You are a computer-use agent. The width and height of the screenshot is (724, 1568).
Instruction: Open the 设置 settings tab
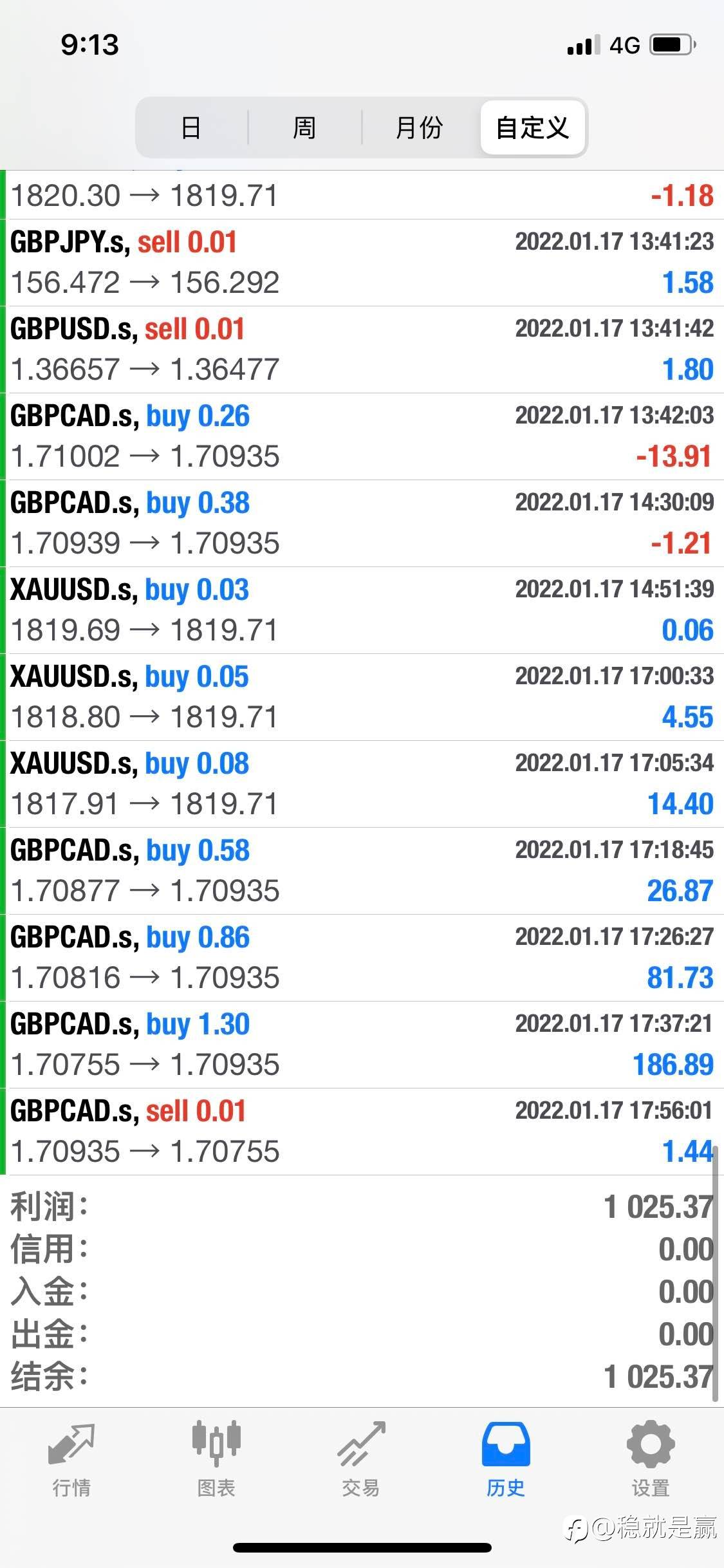pos(651,1459)
